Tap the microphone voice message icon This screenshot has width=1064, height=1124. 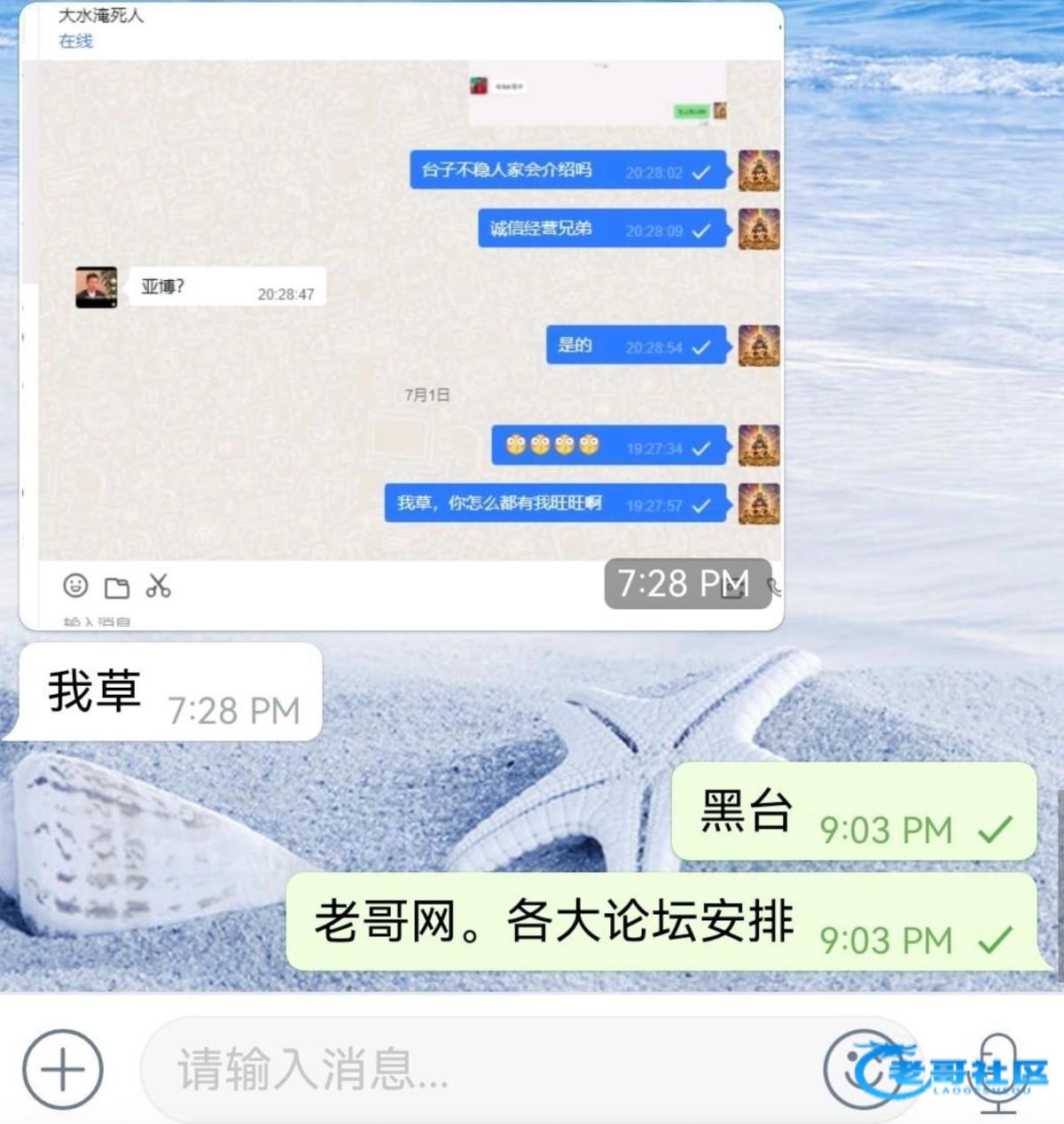coord(998,1069)
